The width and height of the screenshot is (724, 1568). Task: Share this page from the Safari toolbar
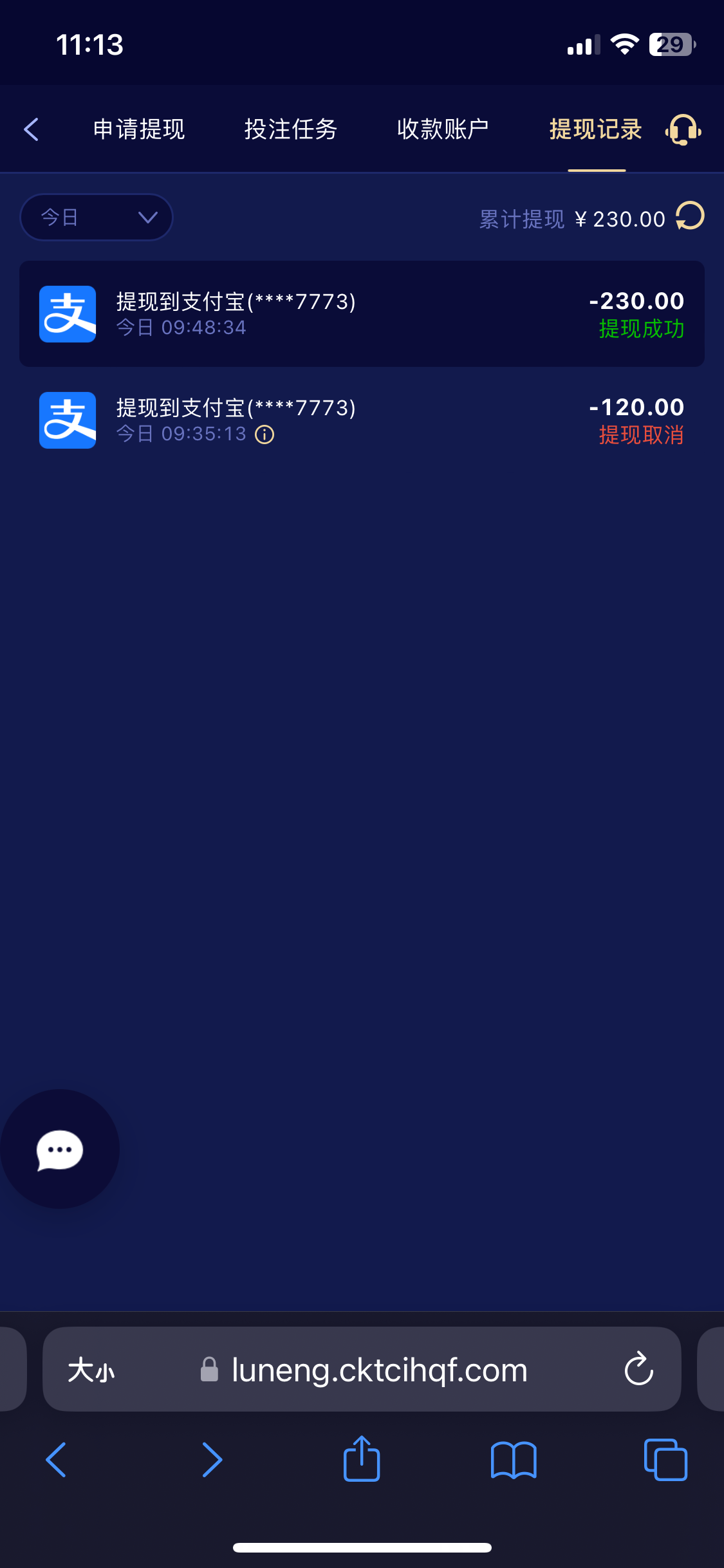[x=362, y=1459]
